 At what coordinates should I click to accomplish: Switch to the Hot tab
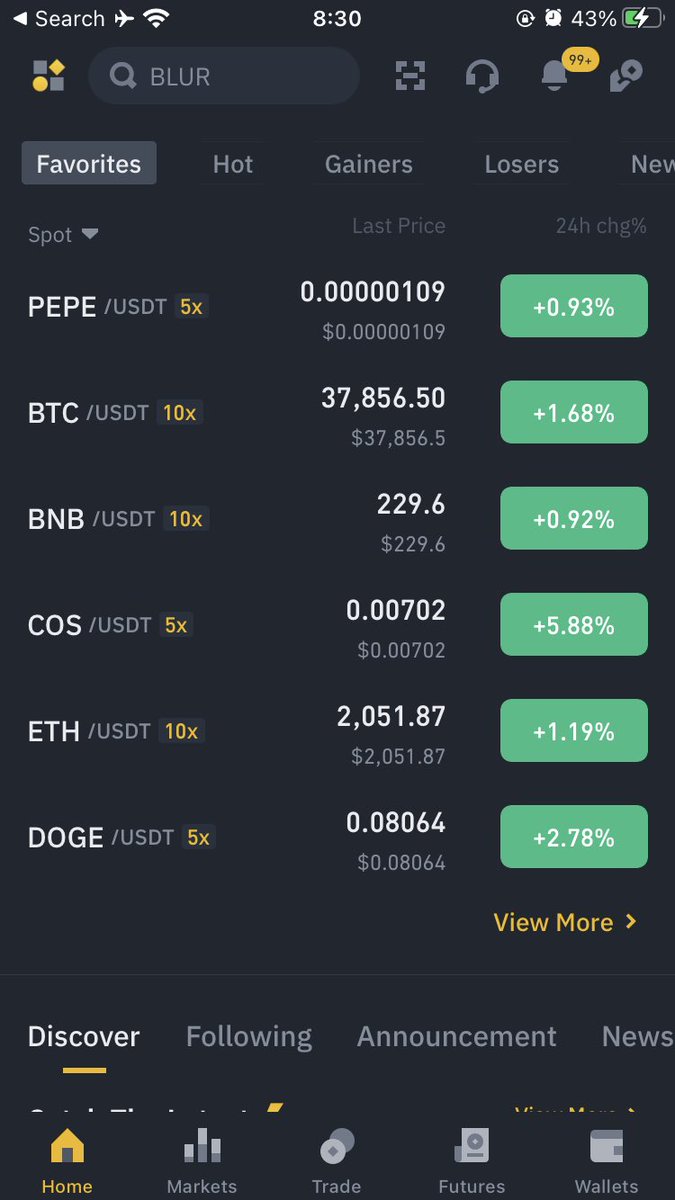[x=233, y=164]
